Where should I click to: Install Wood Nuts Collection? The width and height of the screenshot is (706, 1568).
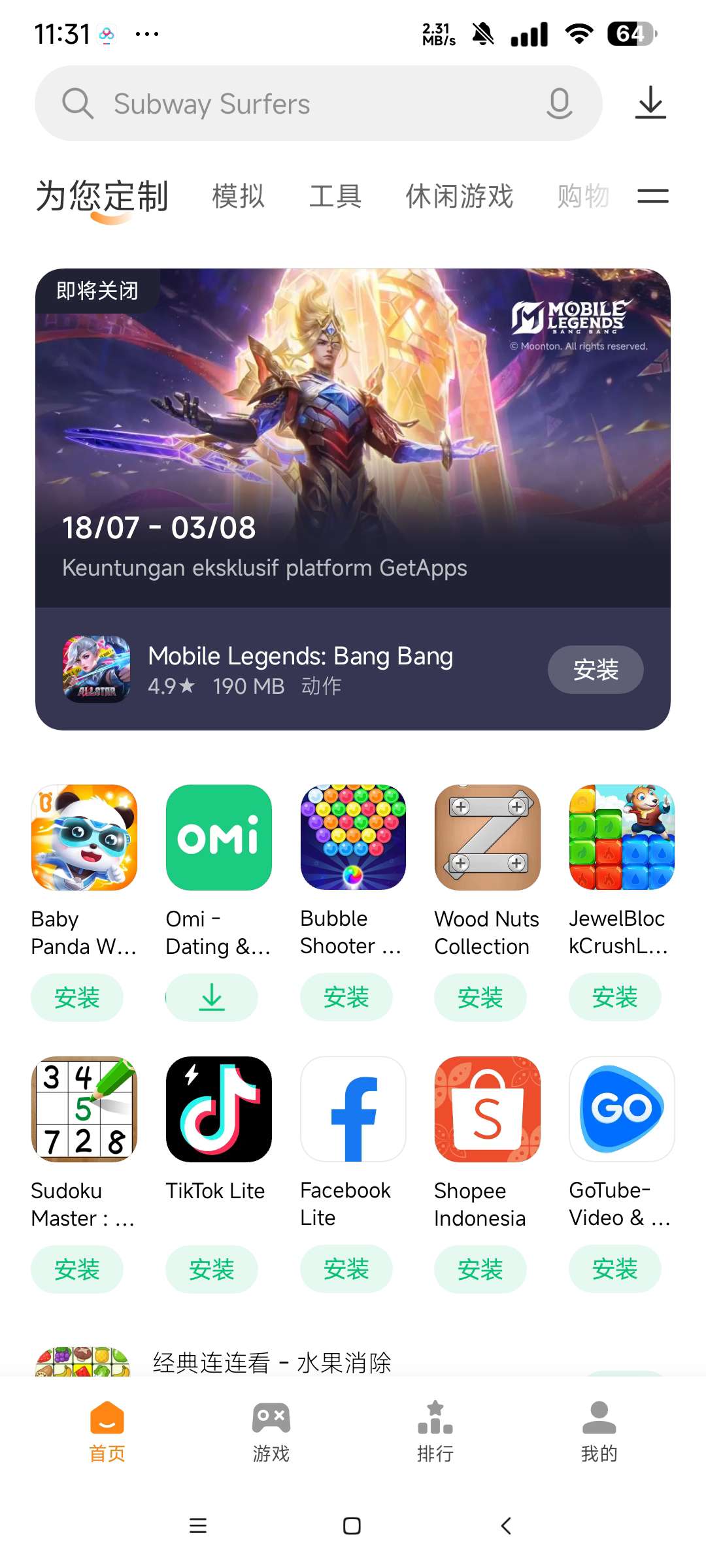[480, 998]
